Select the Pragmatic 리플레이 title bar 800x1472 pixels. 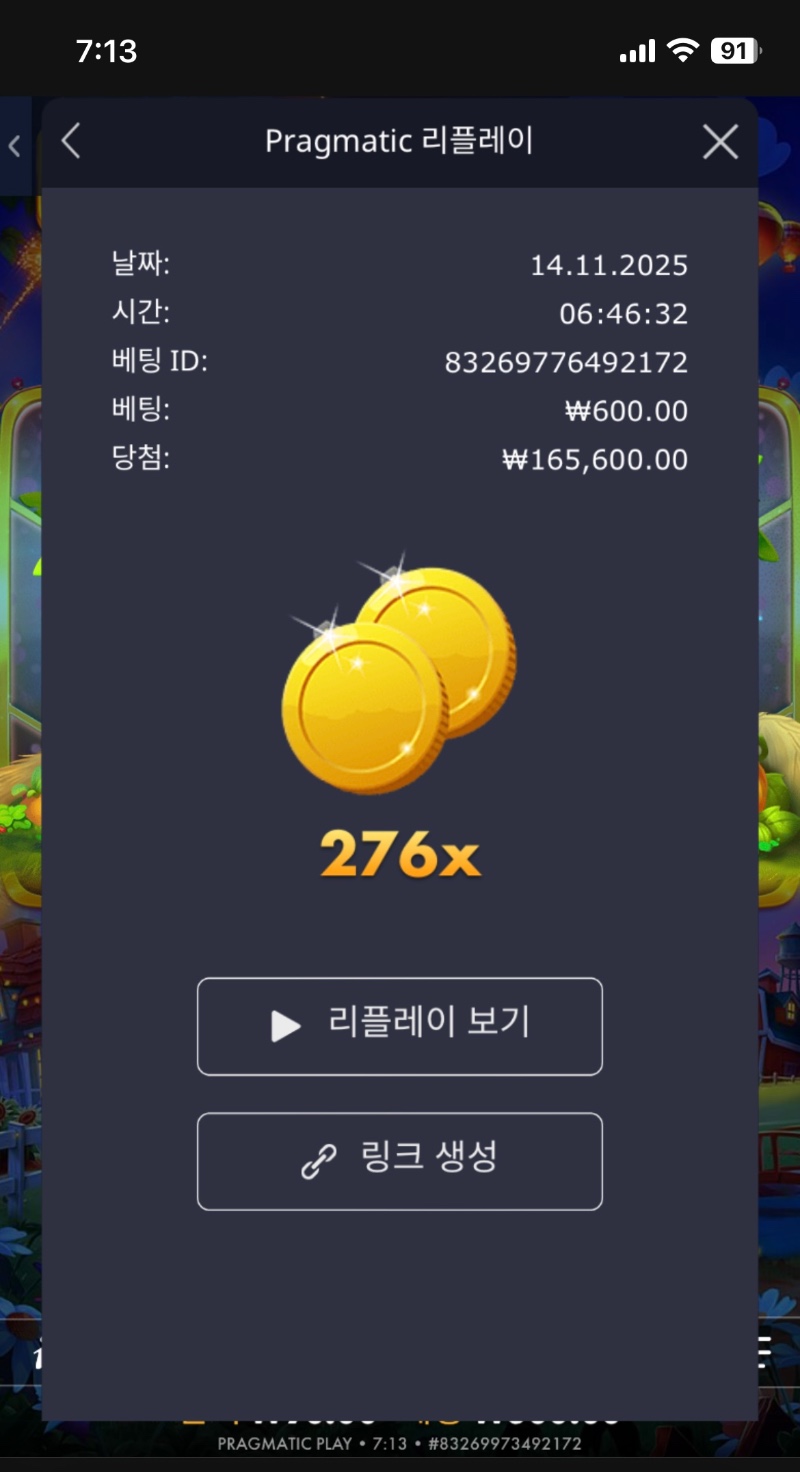(x=400, y=142)
